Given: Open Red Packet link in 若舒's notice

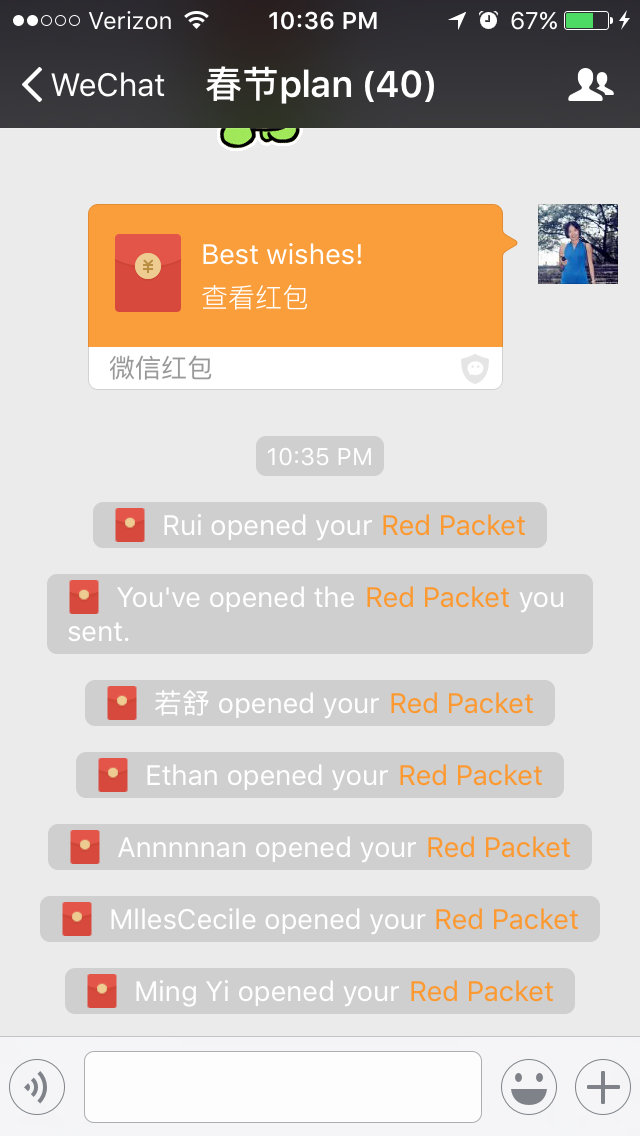Looking at the screenshot, I should (461, 703).
